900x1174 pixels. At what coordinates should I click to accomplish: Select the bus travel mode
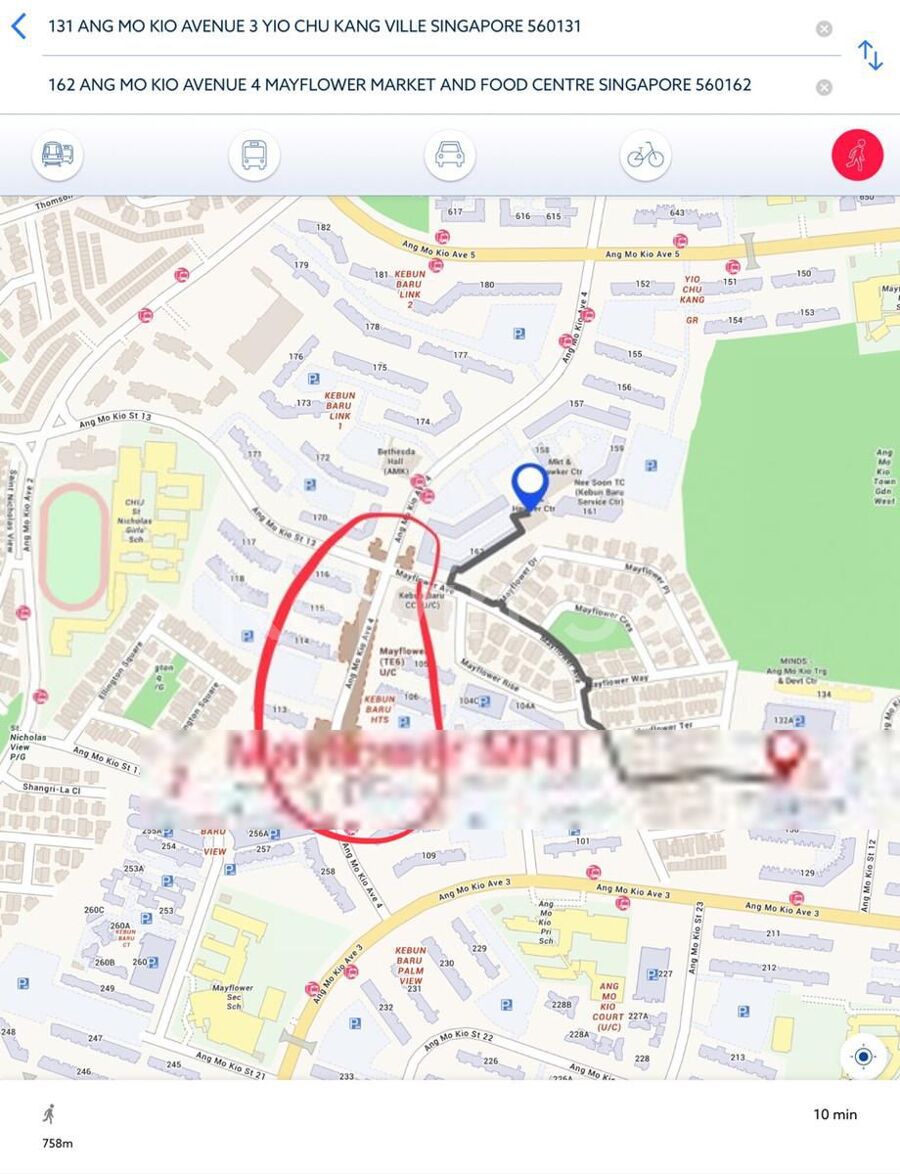[x=254, y=155]
